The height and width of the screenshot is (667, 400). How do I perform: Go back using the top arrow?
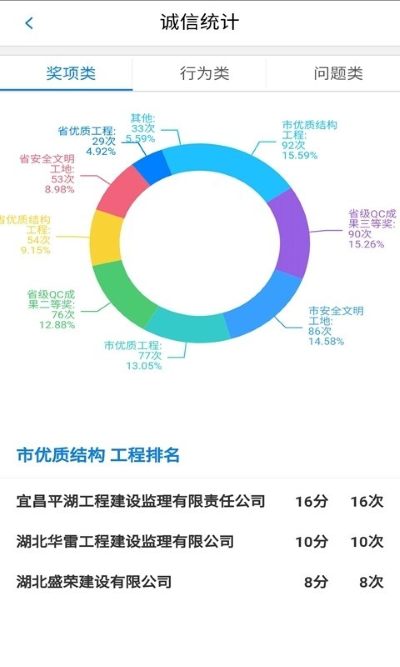[29, 23]
